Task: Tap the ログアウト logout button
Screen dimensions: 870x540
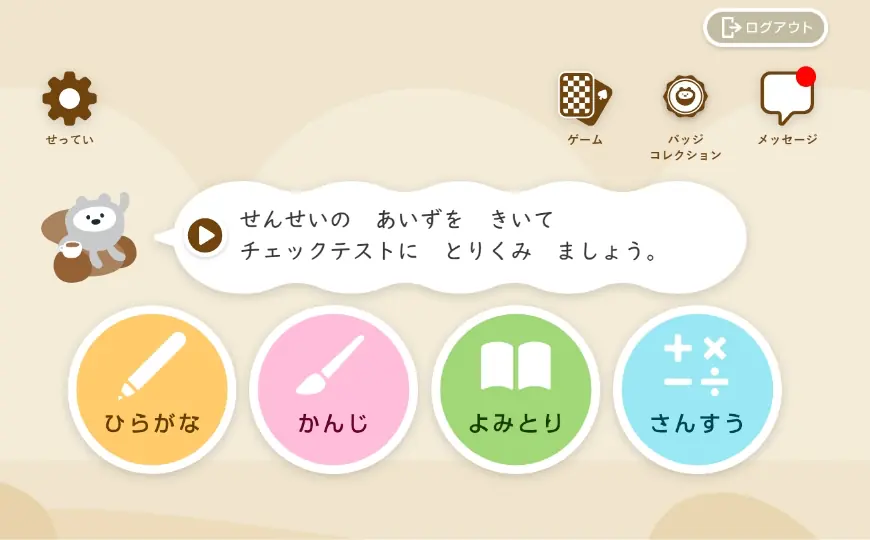Action: pos(766,28)
